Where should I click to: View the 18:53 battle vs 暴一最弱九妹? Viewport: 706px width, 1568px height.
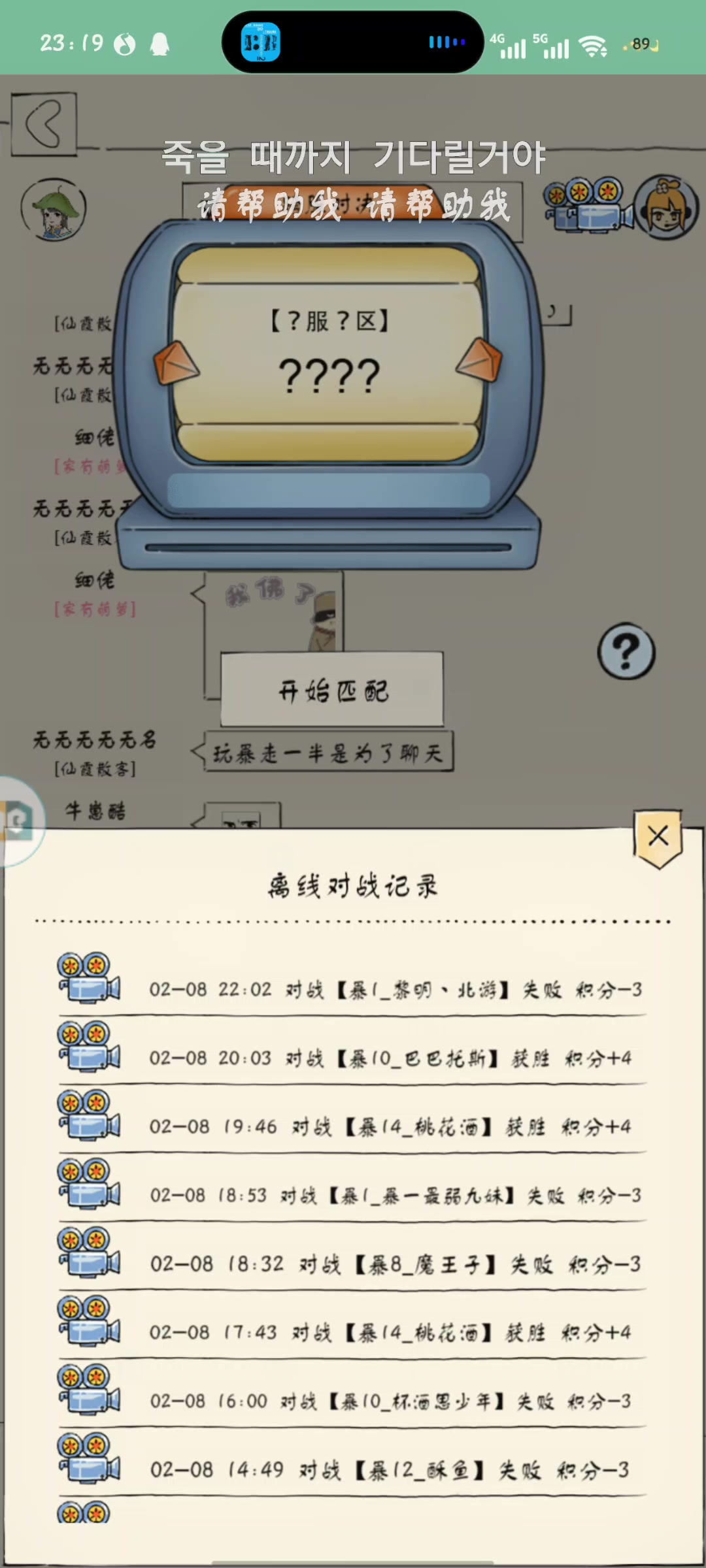[89, 1184]
